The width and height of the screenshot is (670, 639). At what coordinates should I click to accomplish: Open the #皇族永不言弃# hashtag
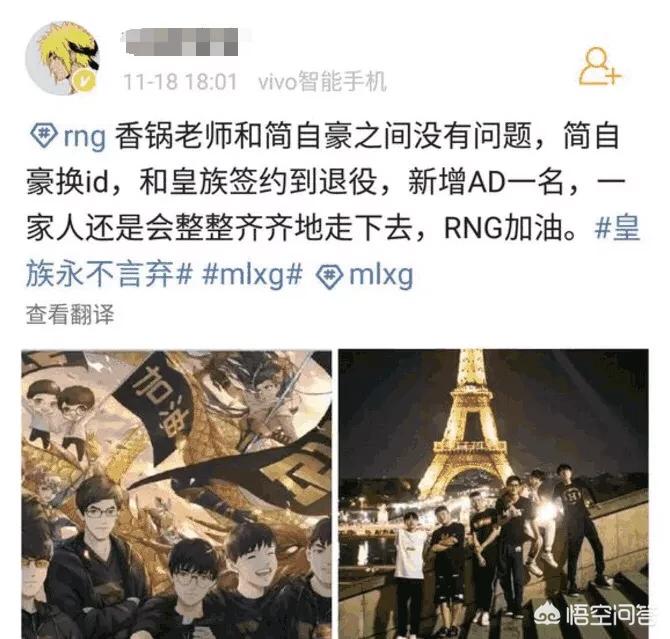click(x=333, y=250)
